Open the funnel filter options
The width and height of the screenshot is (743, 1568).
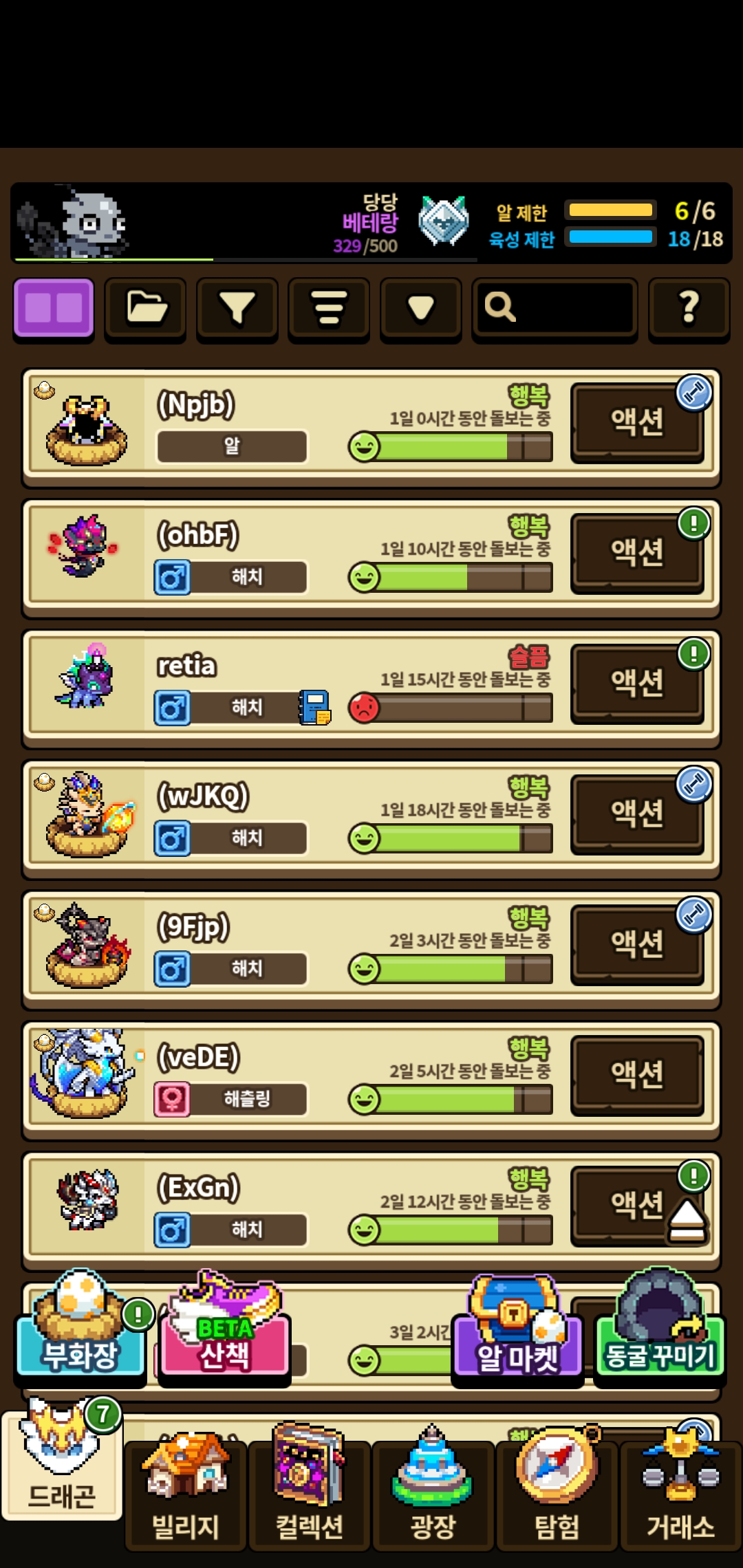pyautogui.click(x=237, y=308)
